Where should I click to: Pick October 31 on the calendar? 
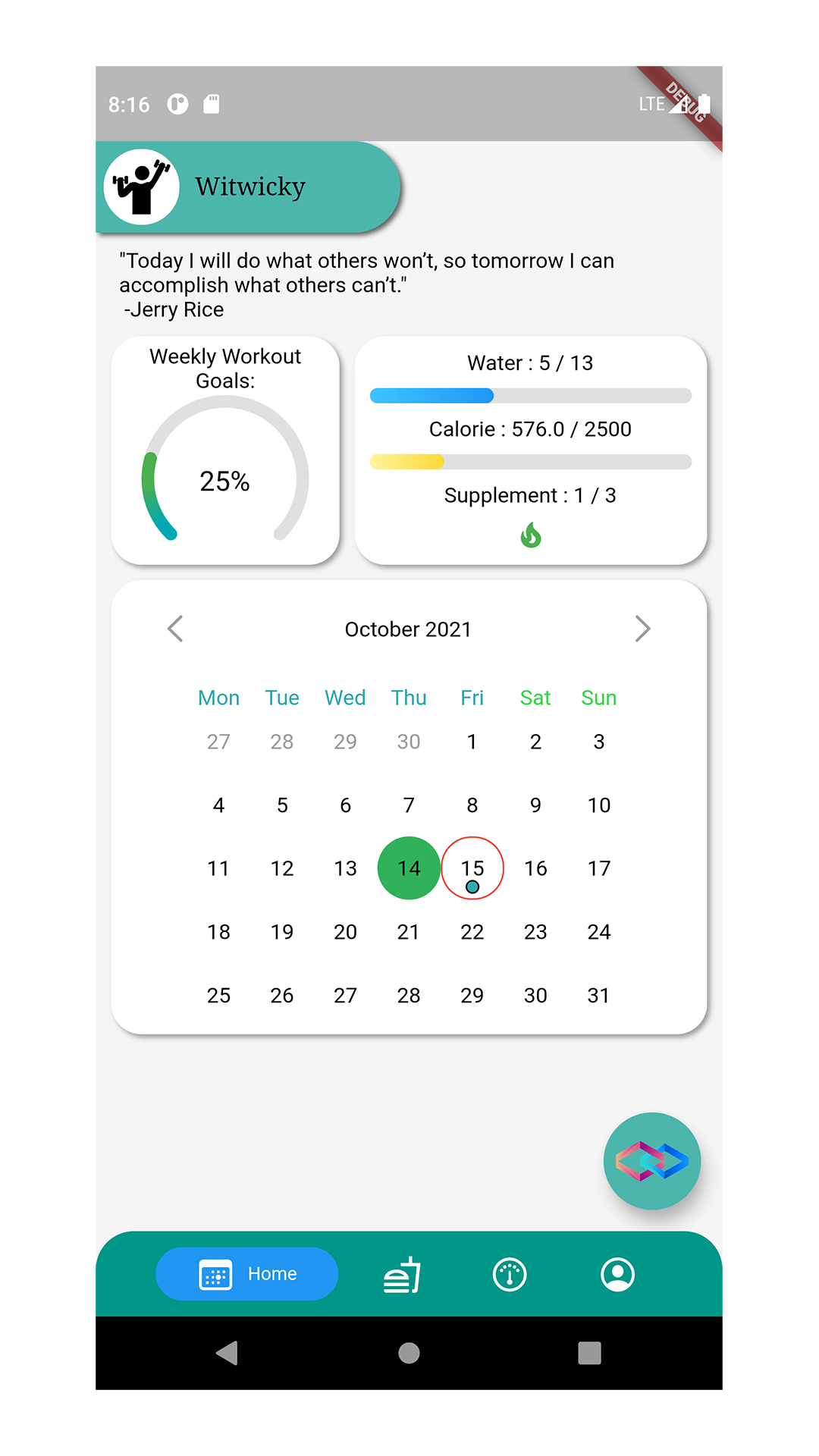pos(599,995)
